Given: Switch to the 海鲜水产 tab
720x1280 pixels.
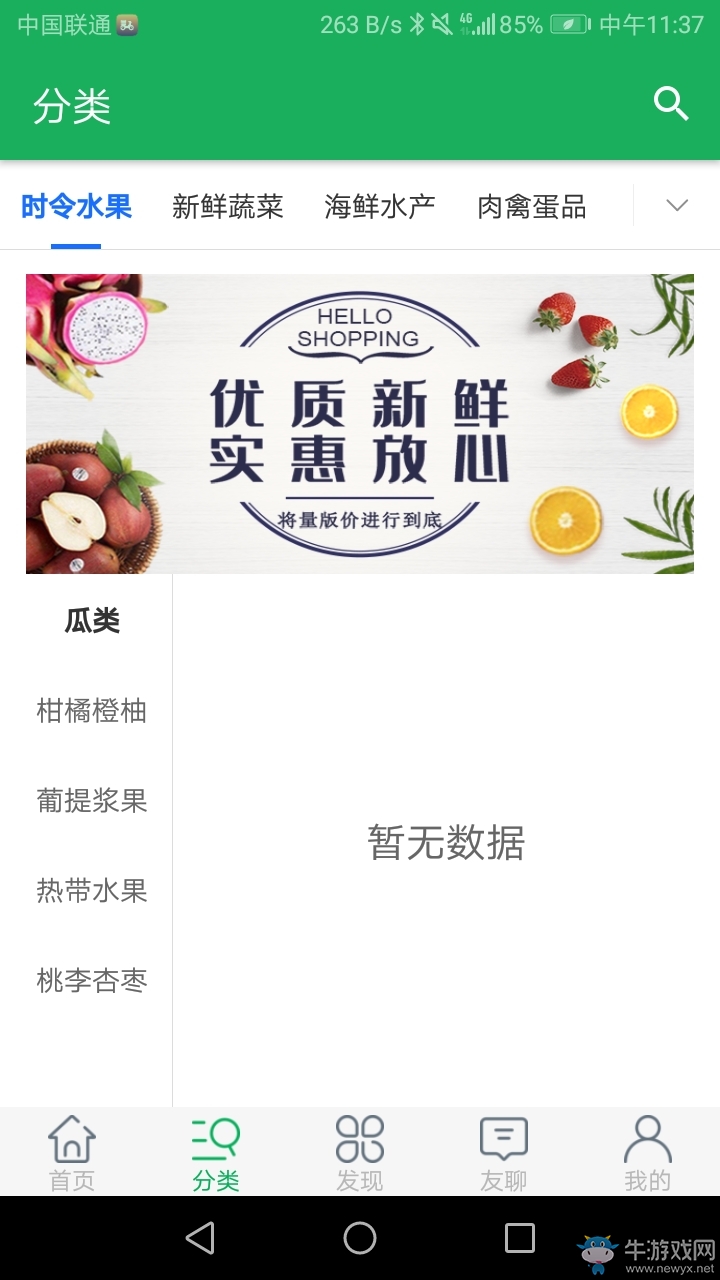Looking at the screenshot, I should pyautogui.click(x=380, y=207).
